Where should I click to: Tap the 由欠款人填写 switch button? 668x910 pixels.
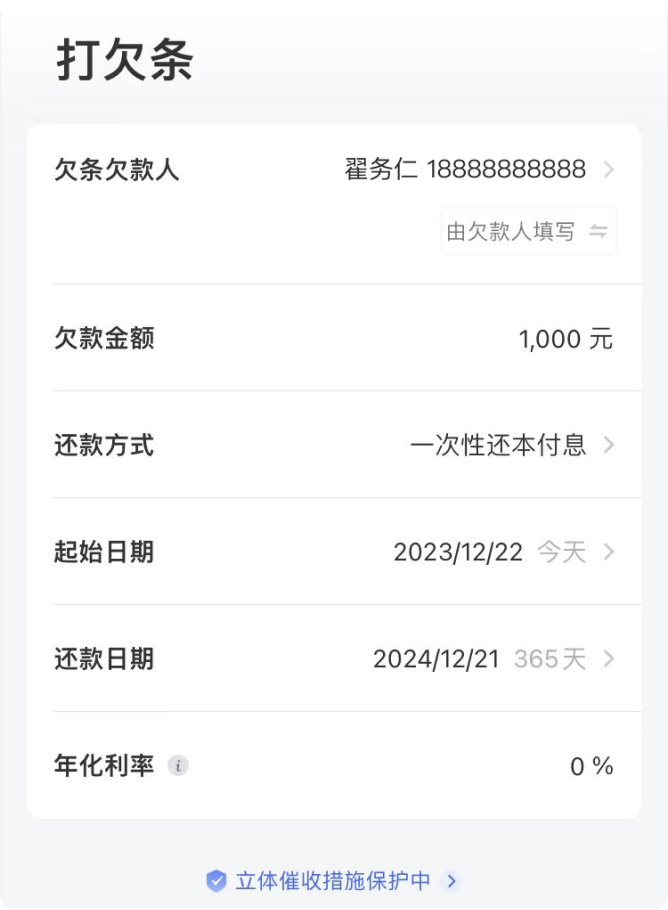tap(528, 232)
